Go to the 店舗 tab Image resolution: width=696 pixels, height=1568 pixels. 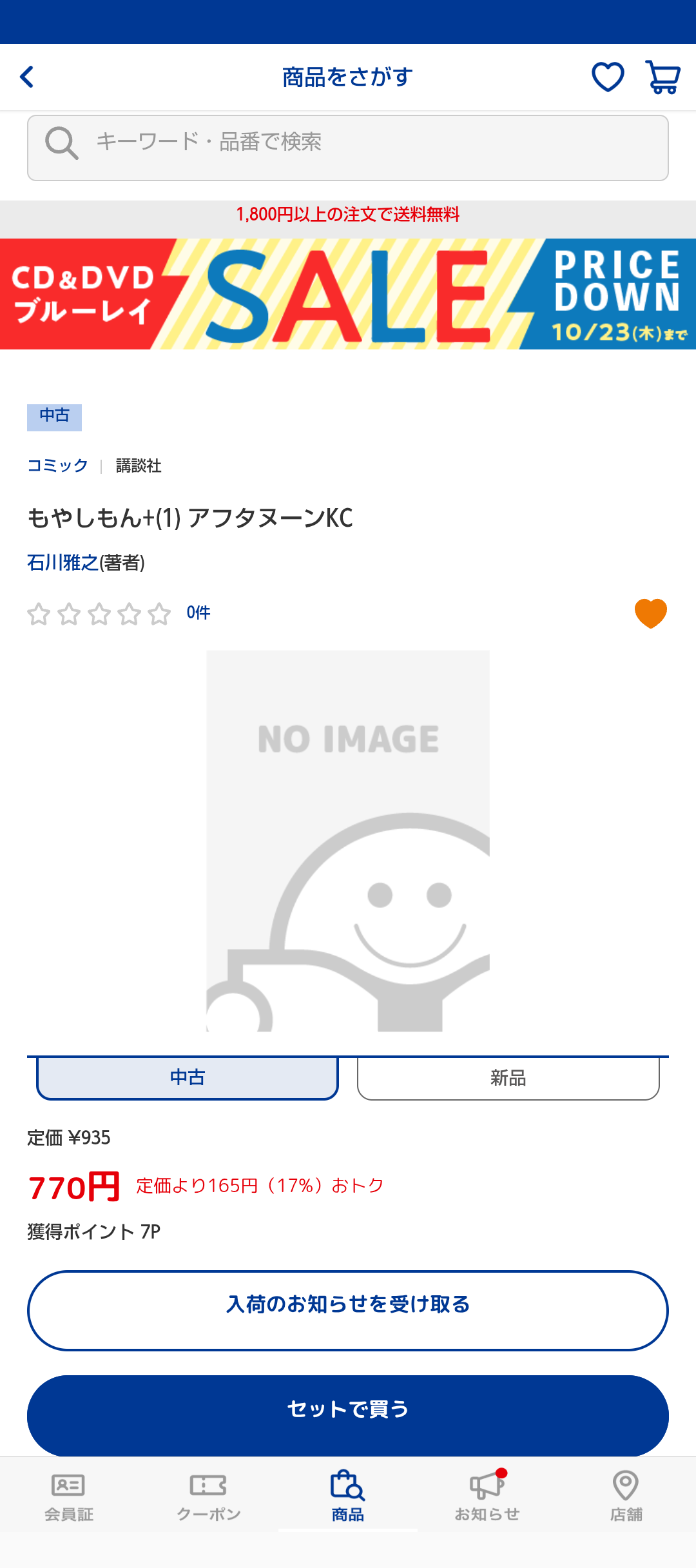tap(626, 1496)
